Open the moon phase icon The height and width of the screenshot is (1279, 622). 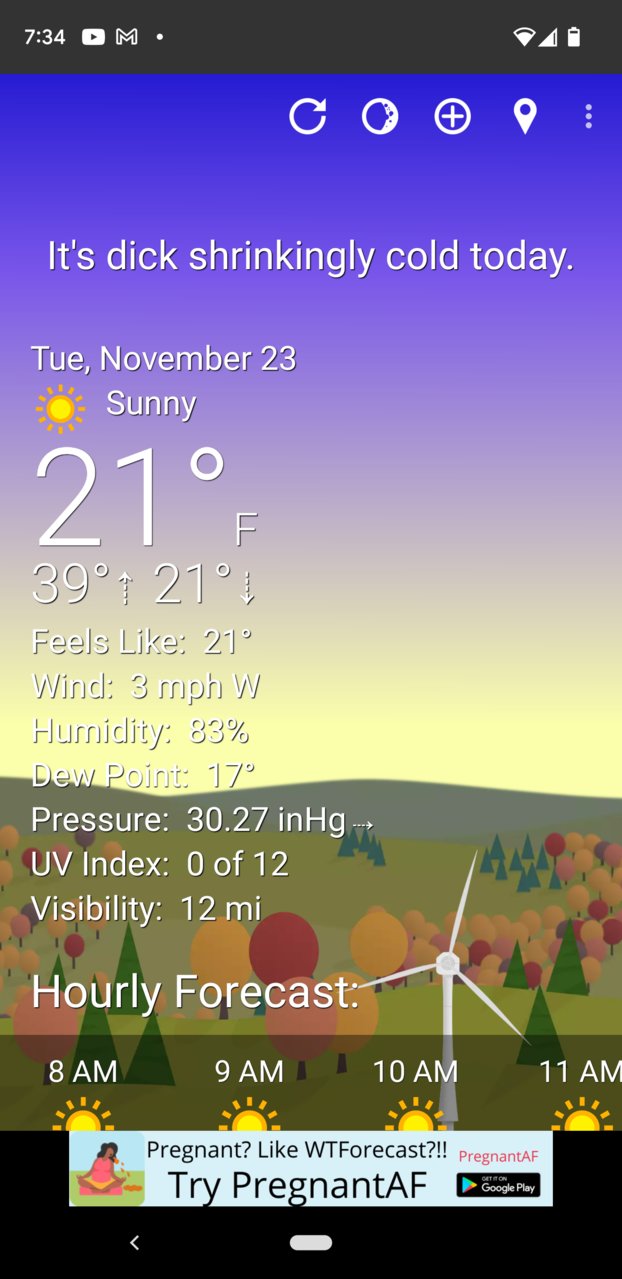[380, 117]
